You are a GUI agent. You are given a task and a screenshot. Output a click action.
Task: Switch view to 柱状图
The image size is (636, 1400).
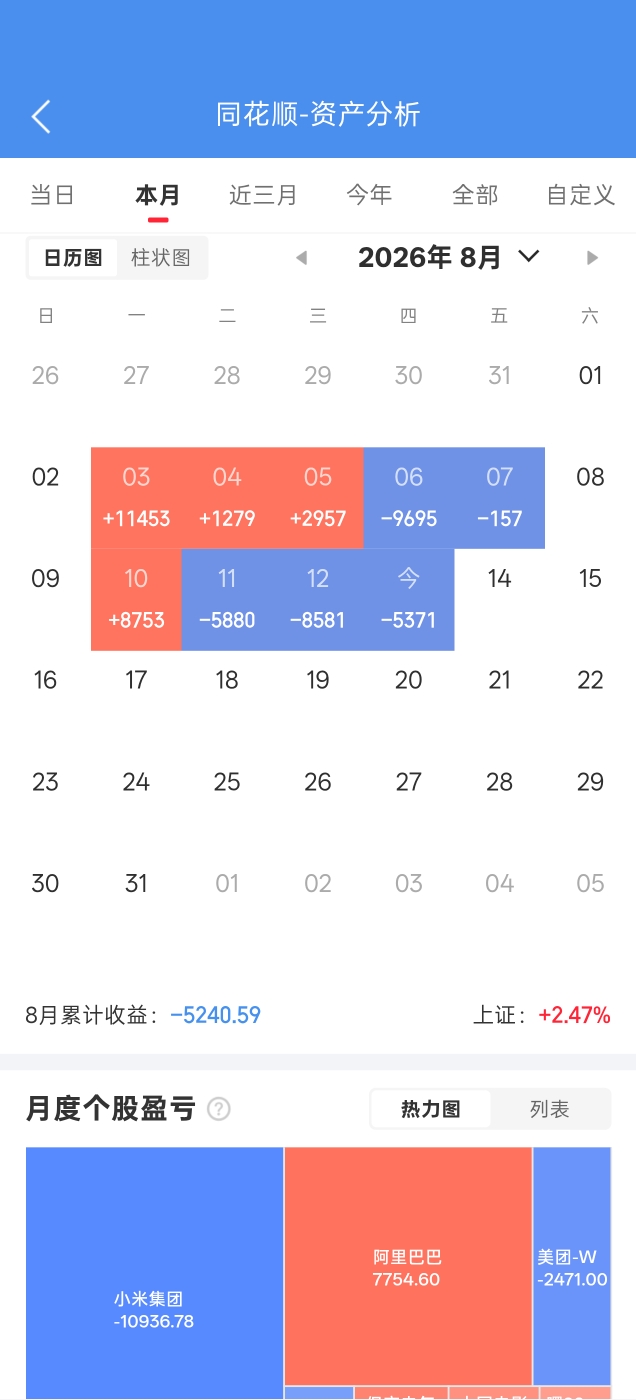click(x=161, y=258)
